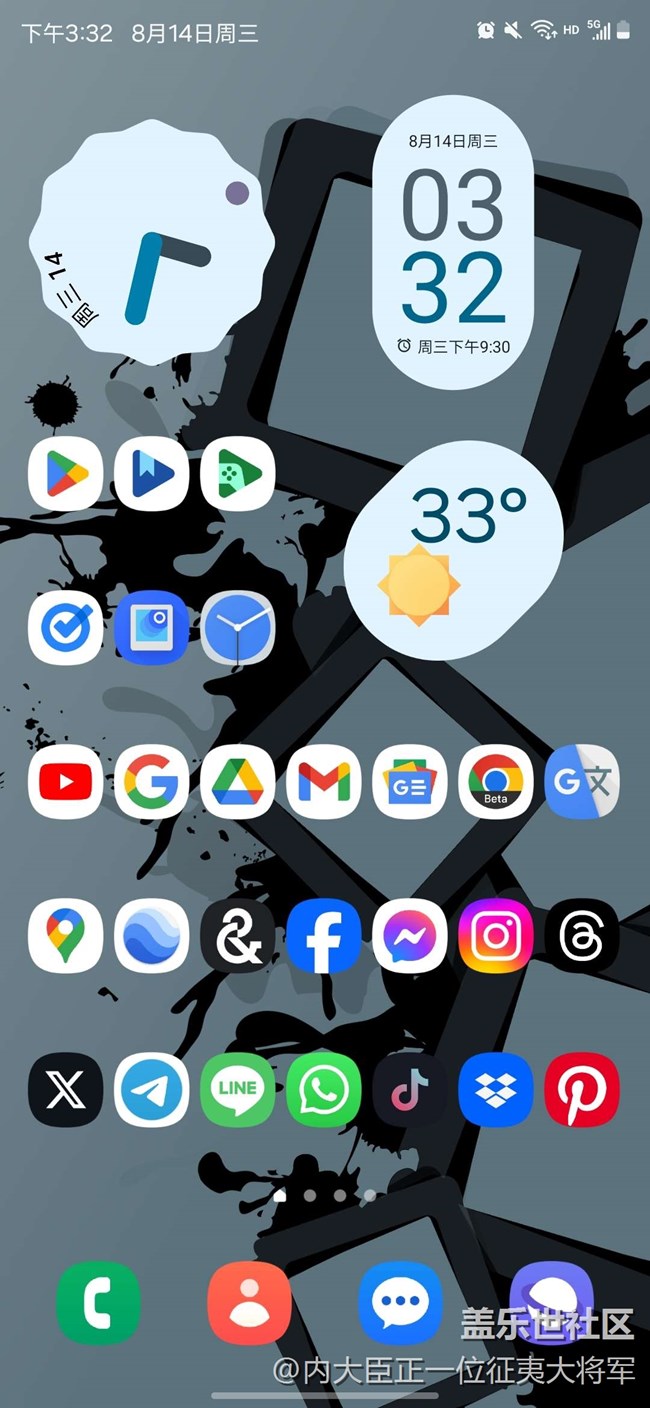Open Google Translate
650x1408 pixels.
coord(582,782)
